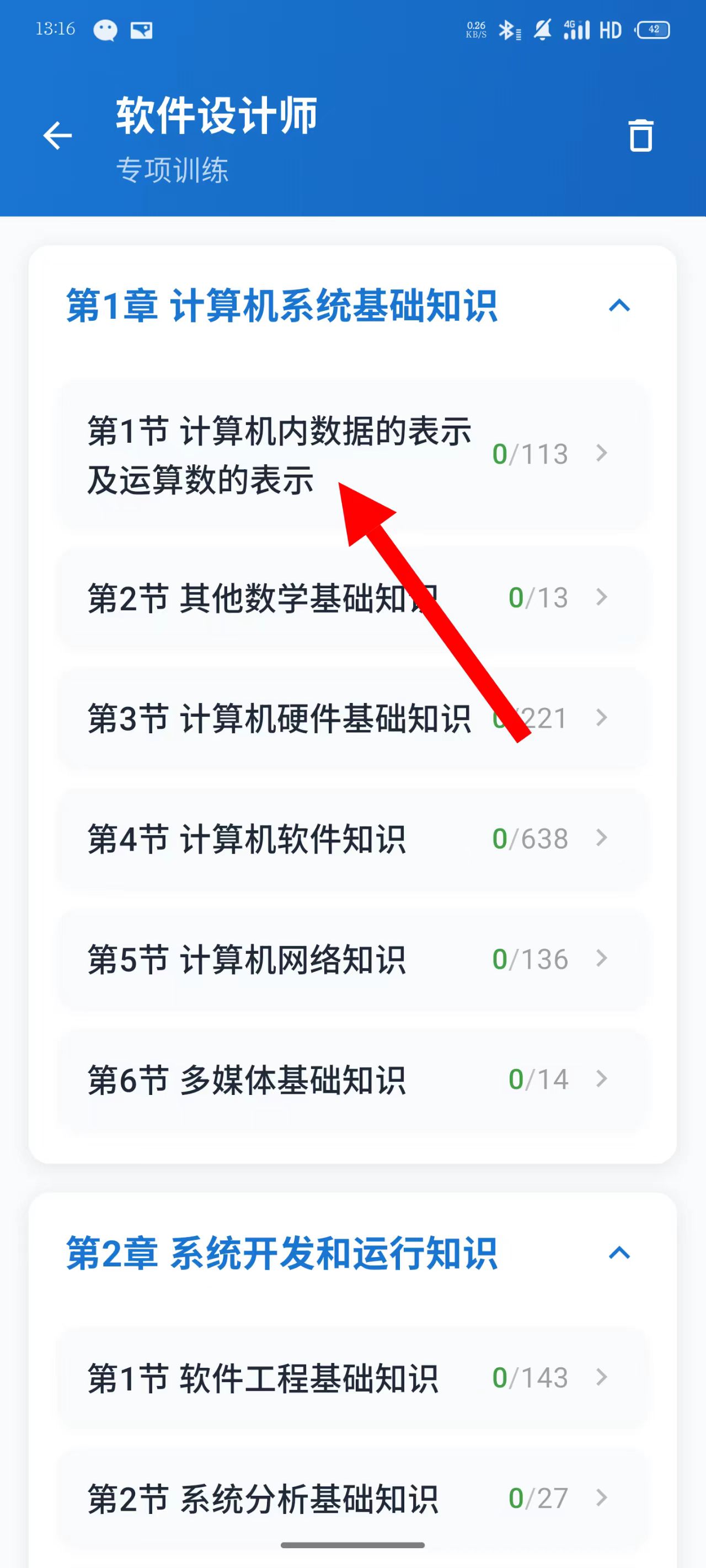Tap the trash can delete icon

640,135
